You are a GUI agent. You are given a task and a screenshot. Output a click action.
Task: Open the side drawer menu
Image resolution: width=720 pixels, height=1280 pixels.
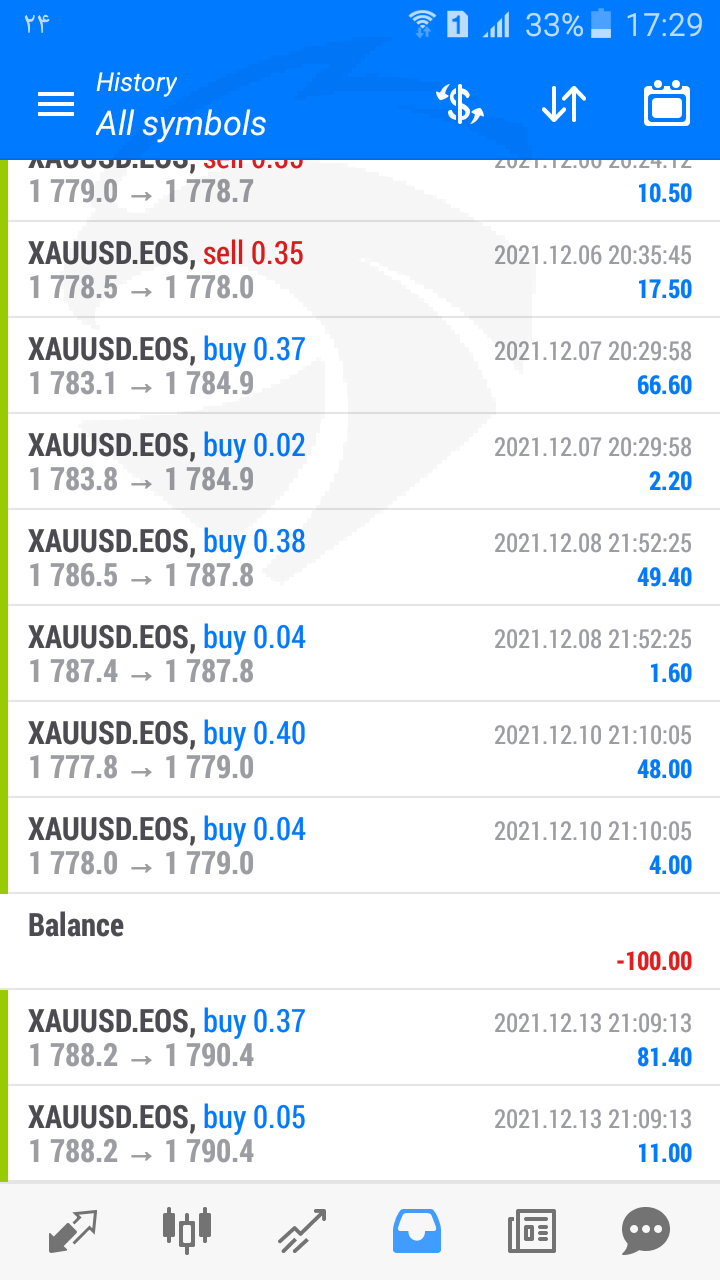pyautogui.click(x=56, y=104)
